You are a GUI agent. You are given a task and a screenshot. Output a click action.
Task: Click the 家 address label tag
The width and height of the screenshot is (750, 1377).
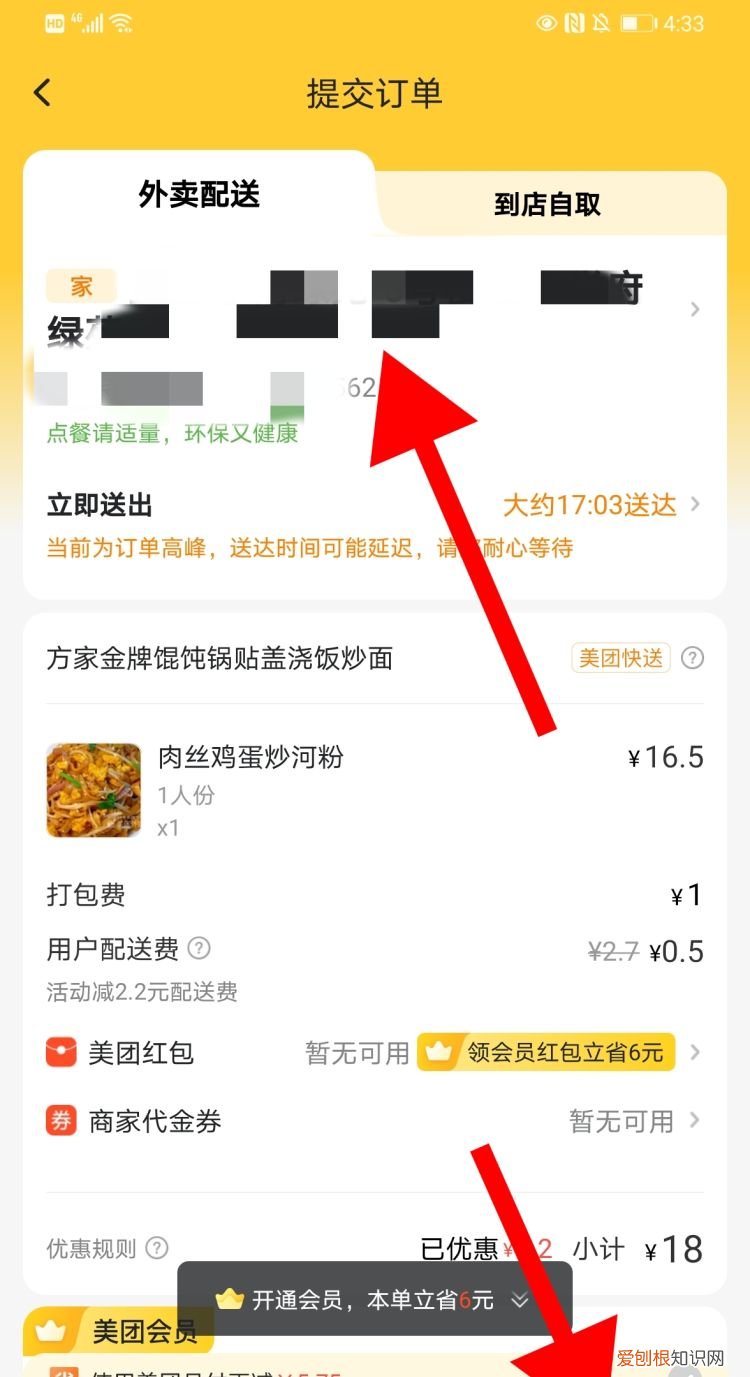[80, 286]
